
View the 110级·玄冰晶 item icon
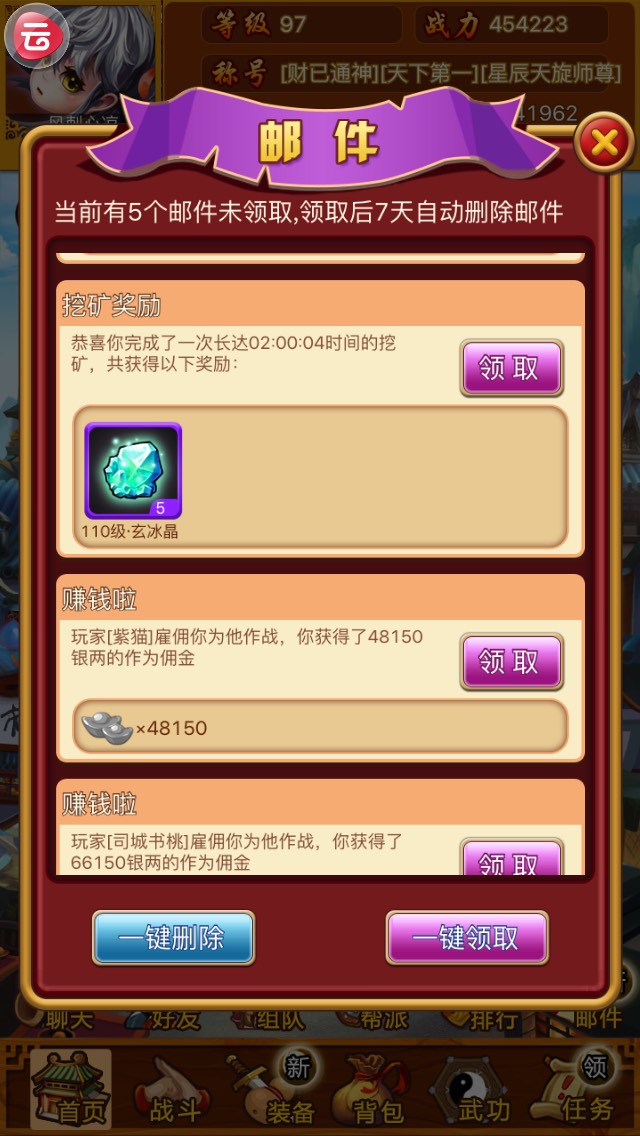click(x=133, y=470)
